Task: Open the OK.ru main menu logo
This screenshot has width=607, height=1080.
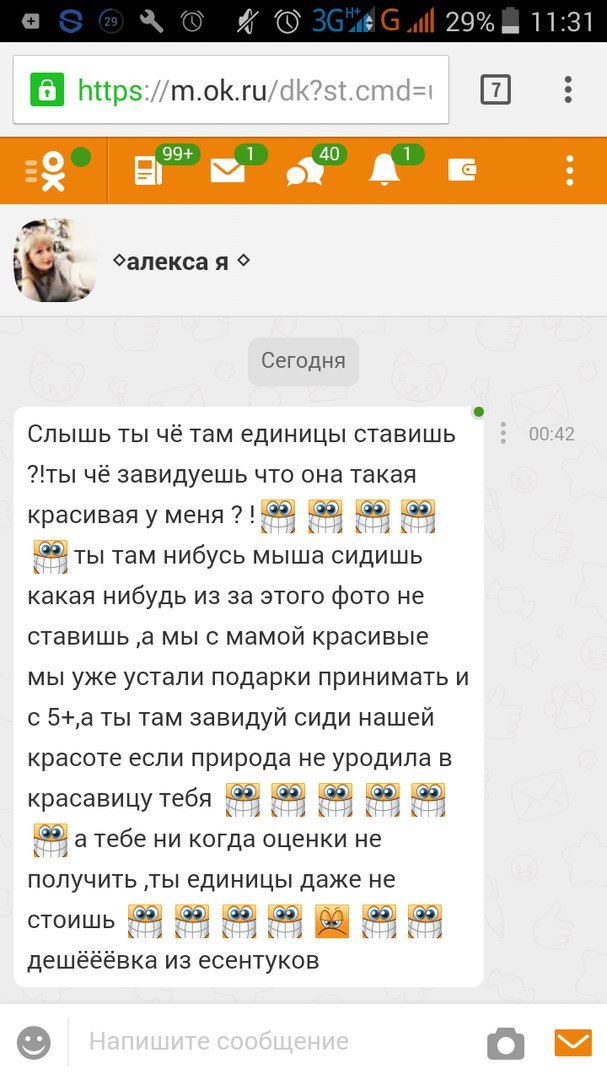Action: [x=45, y=171]
